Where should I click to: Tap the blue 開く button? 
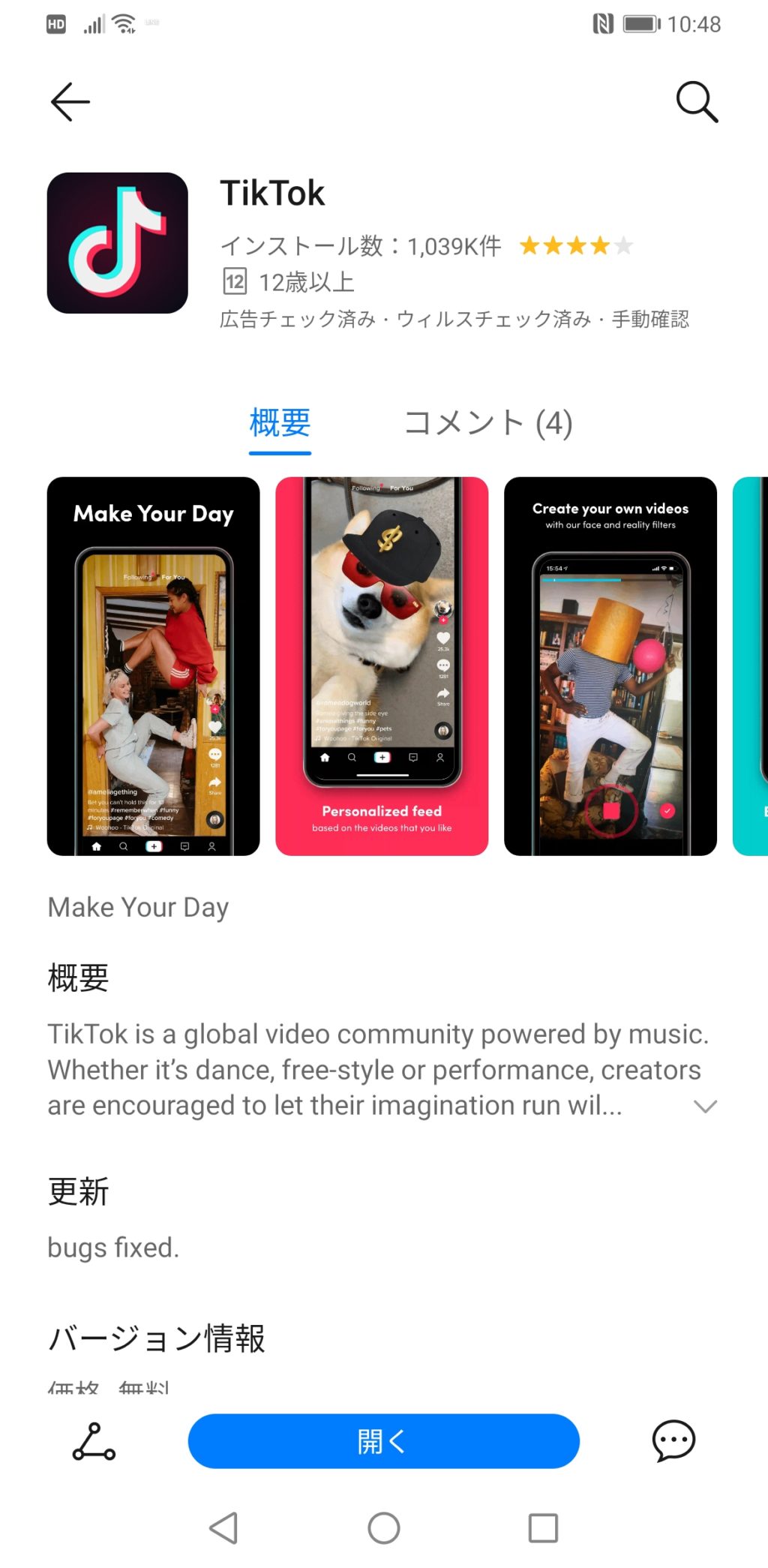coord(383,1441)
